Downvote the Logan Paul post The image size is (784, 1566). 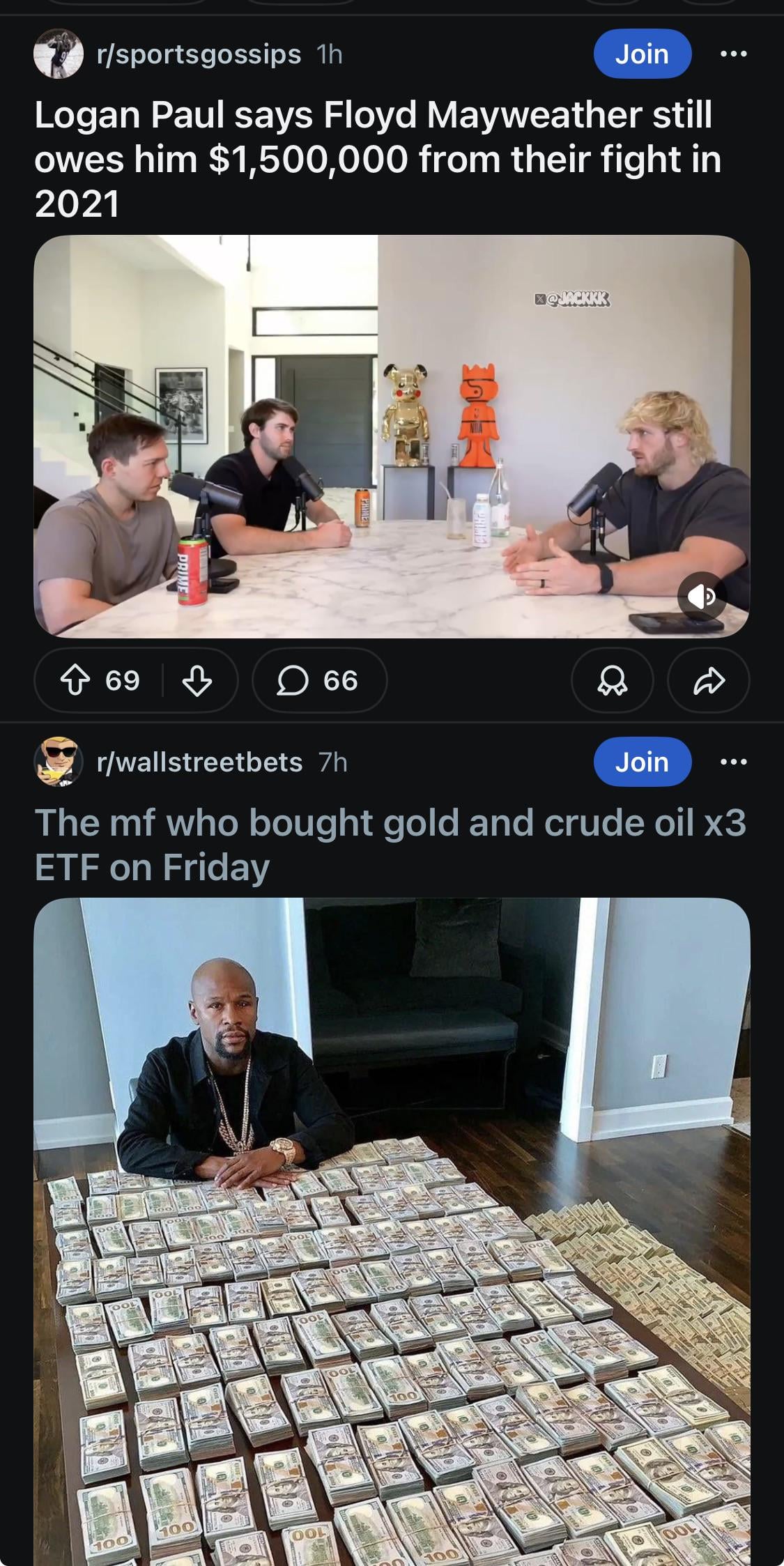[197, 680]
